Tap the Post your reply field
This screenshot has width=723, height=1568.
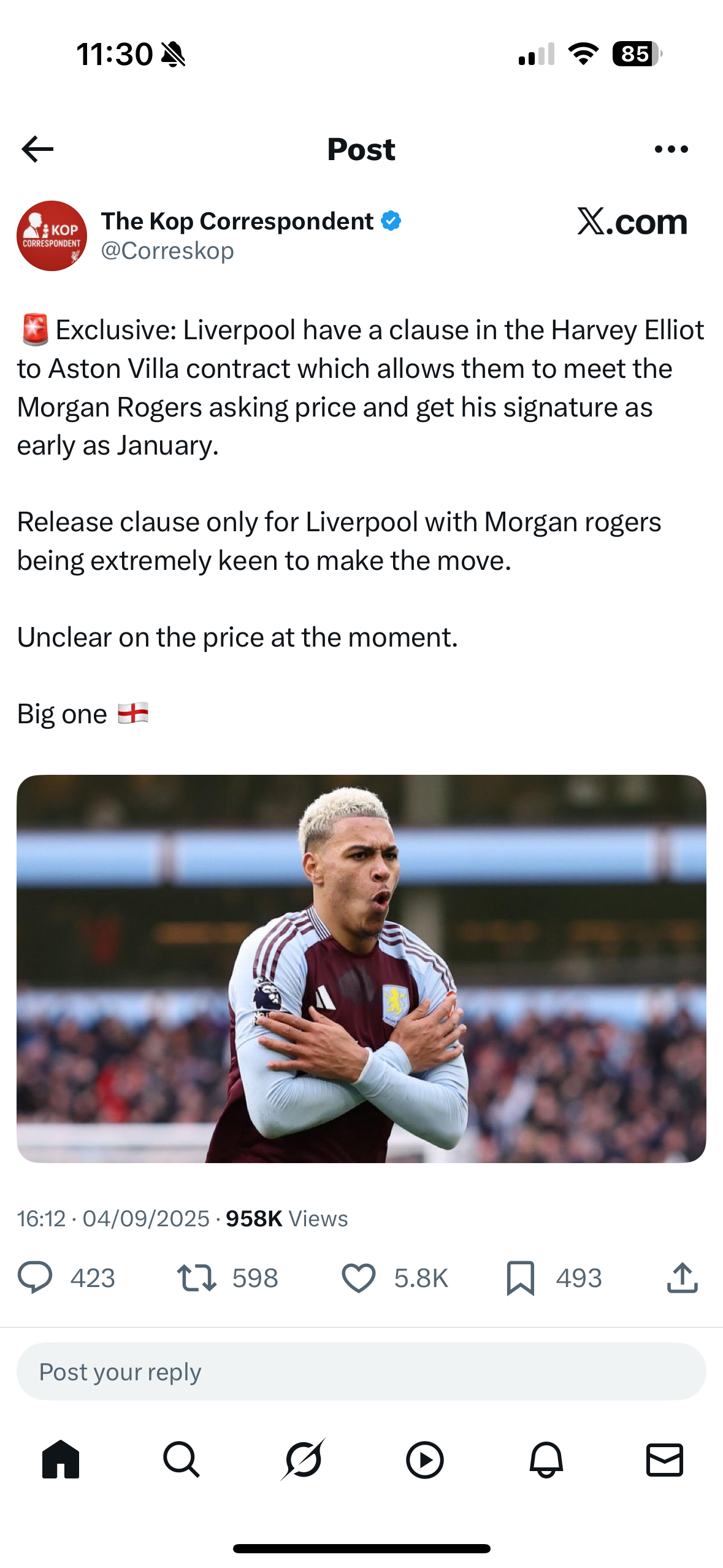coord(361,1372)
